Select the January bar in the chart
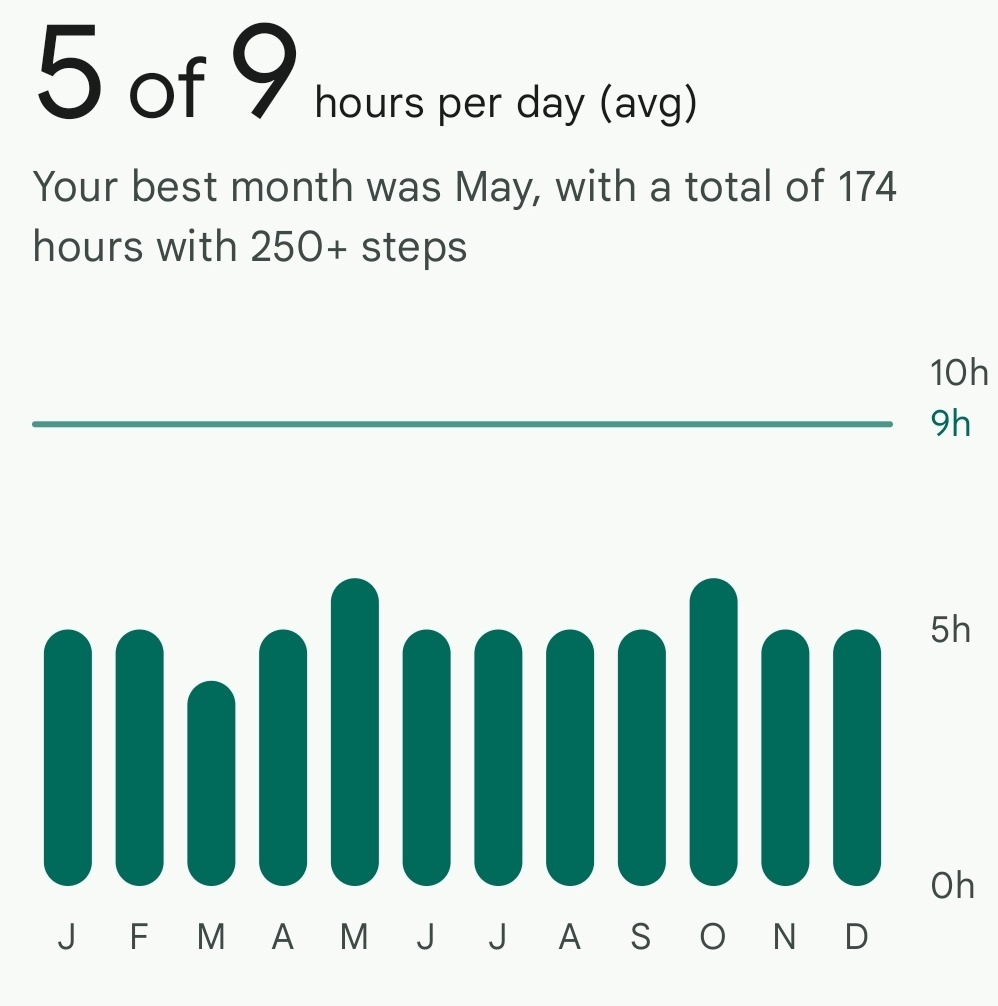This screenshot has height=1006, width=998. point(68,758)
